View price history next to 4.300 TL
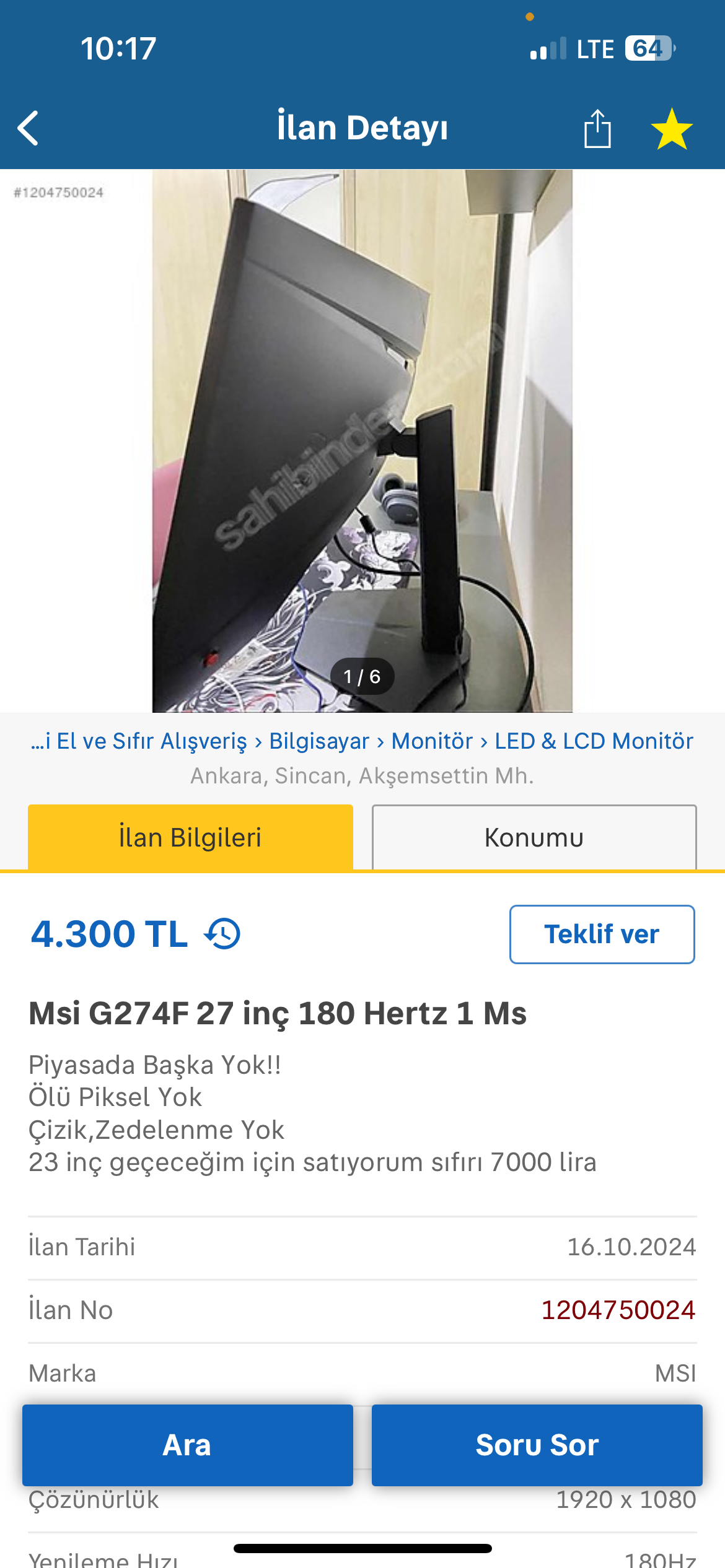Screen dimensions: 725x1568 point(223,934)
